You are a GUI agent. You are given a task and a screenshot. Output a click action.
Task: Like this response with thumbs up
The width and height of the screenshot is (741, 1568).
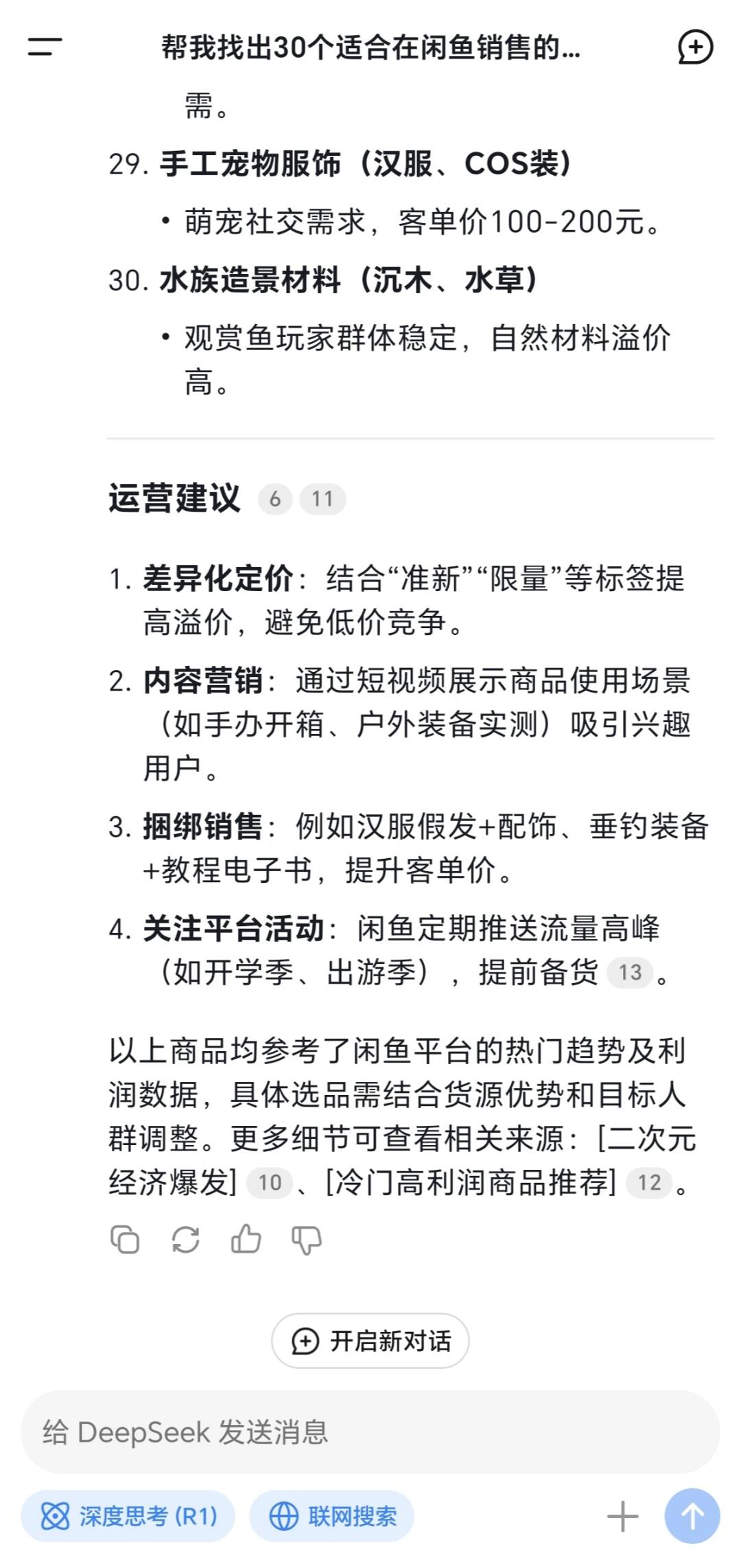click(246, 1240)
